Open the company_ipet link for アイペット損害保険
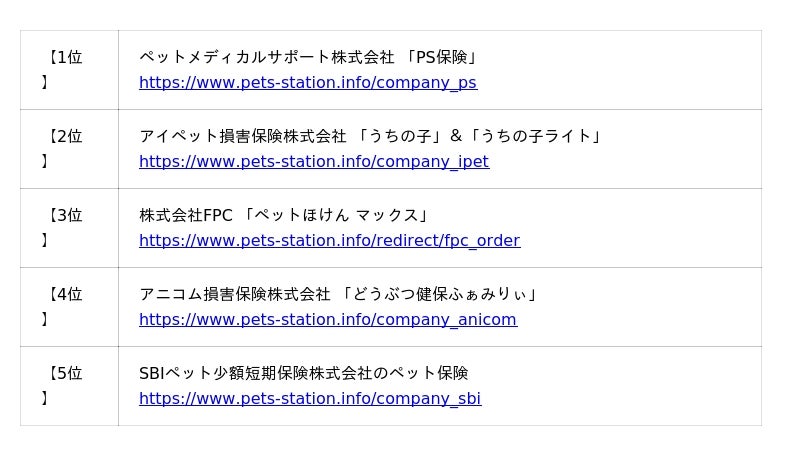Image resolution: width=800 pixels, height=456 pixels. (x=314, y=162)
